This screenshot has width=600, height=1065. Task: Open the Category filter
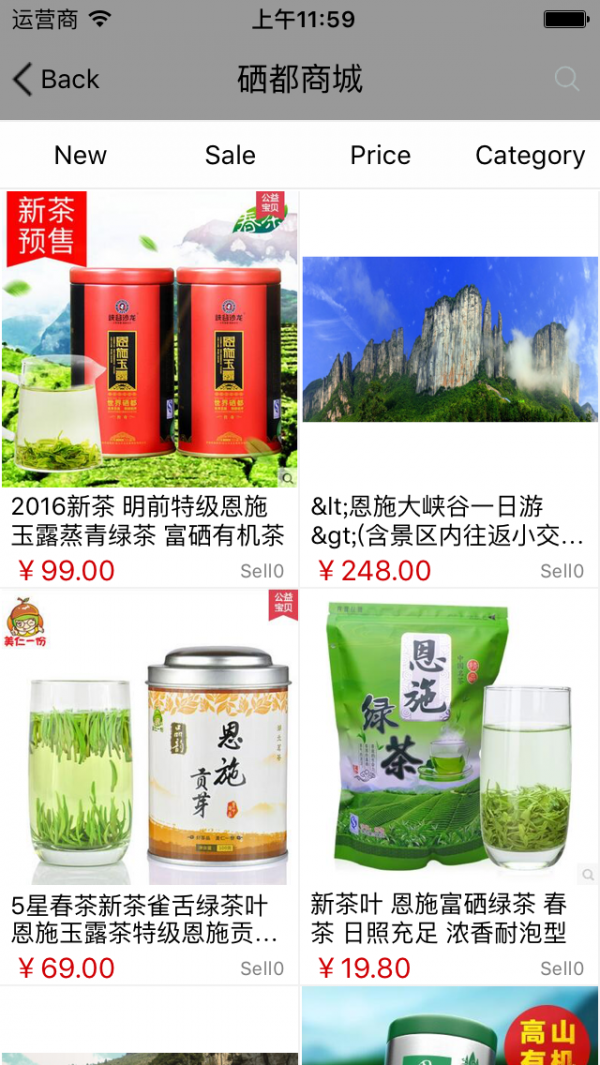coord(530,155)
